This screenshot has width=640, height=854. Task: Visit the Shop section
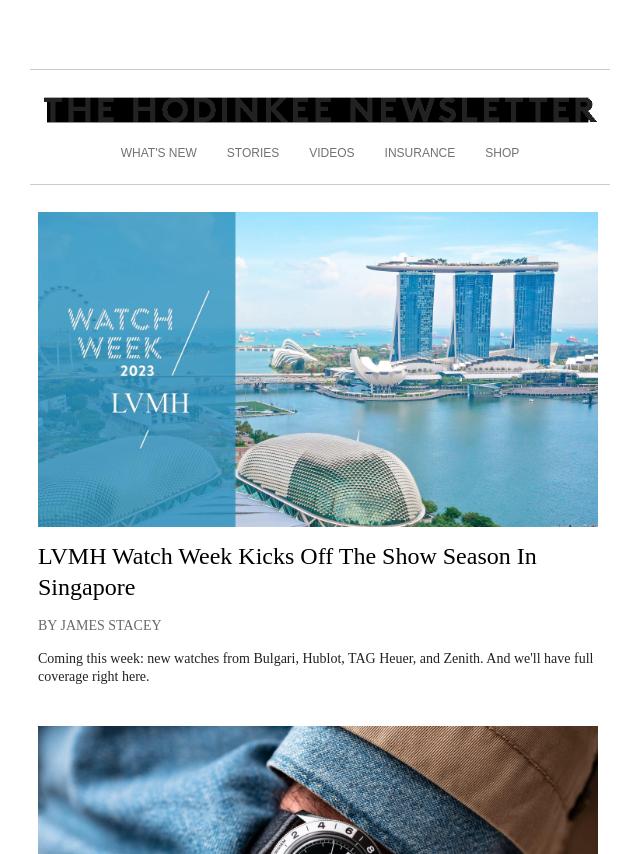[502, 153]
